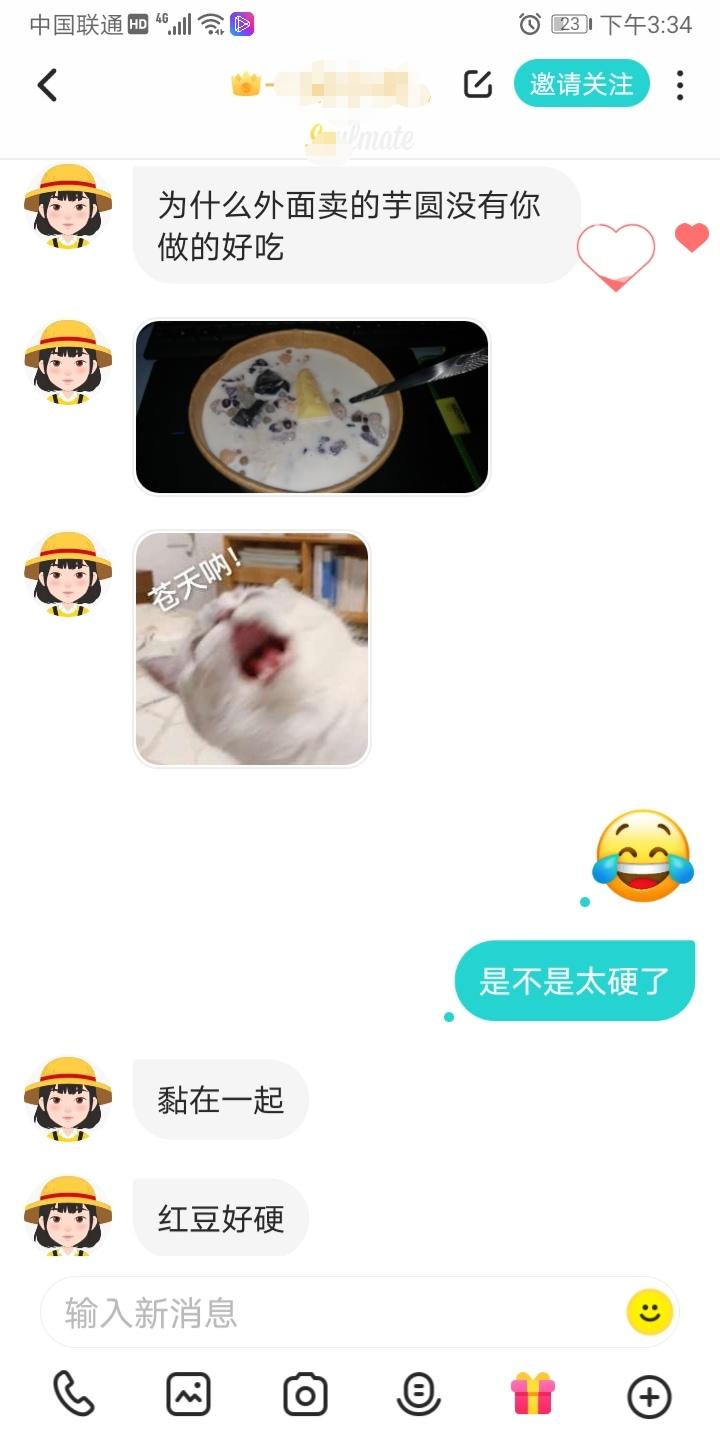Go back from this chat
The width and height of the screenshot is (720, 1440).
[47, 85]
